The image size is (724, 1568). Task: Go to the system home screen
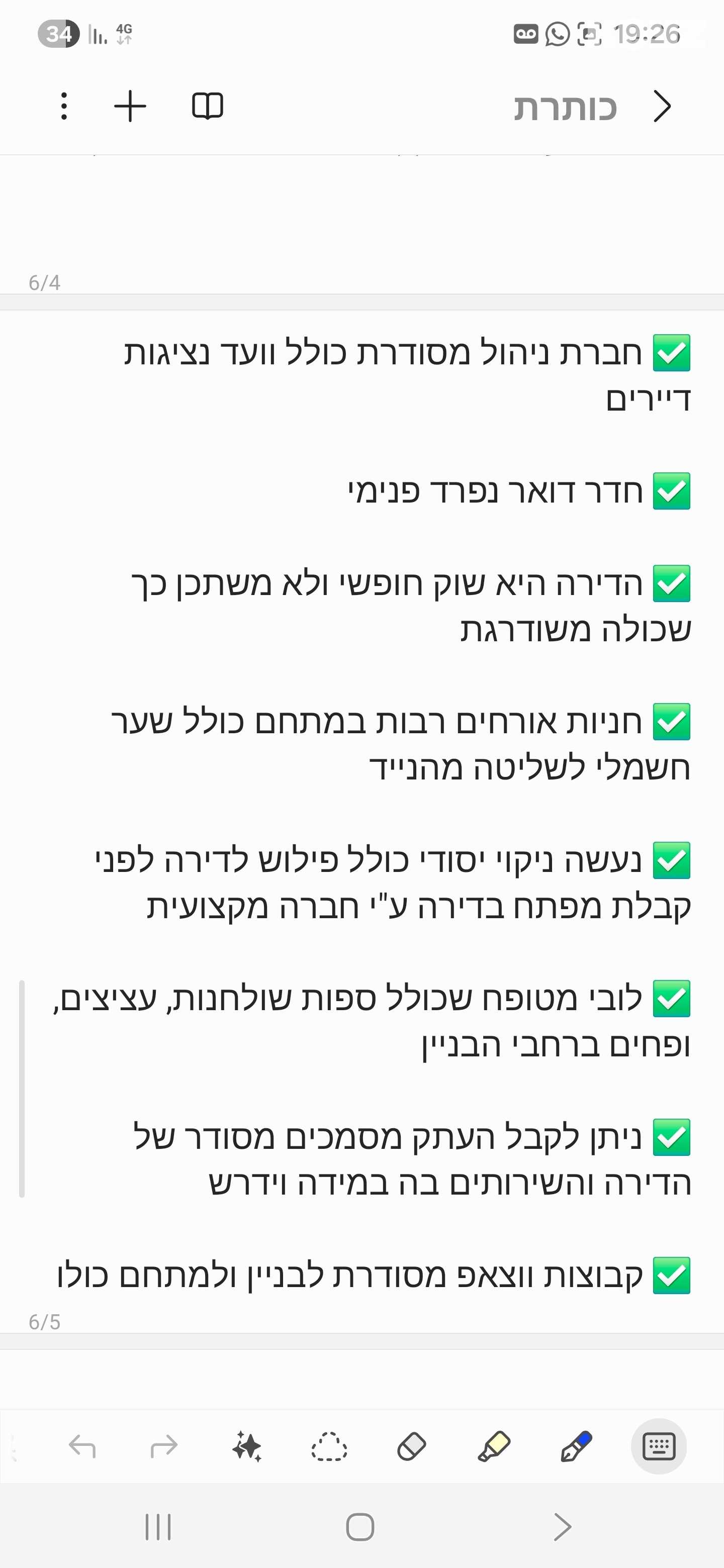point(360,1527)
